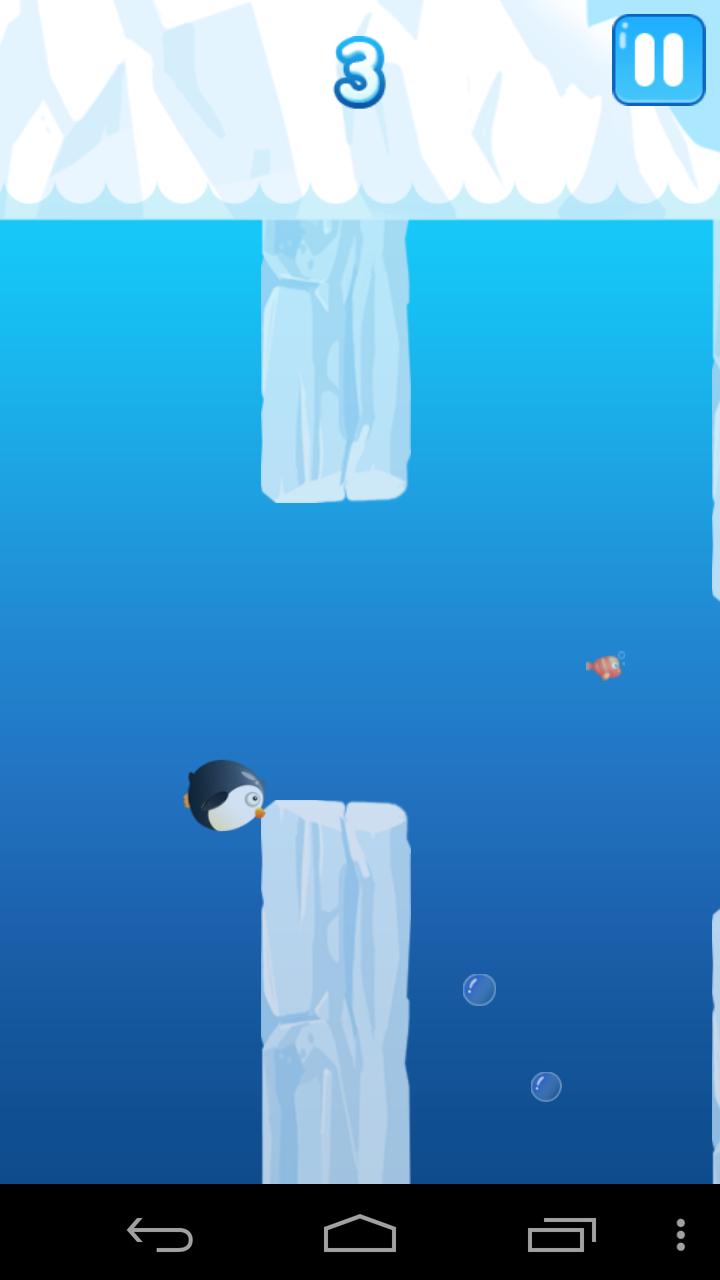Image resolution: width=720 pixels, height=1280 pixels.
Task: Go to the Android home screen
Action: pyautogui.click(x=360, y=1234)
